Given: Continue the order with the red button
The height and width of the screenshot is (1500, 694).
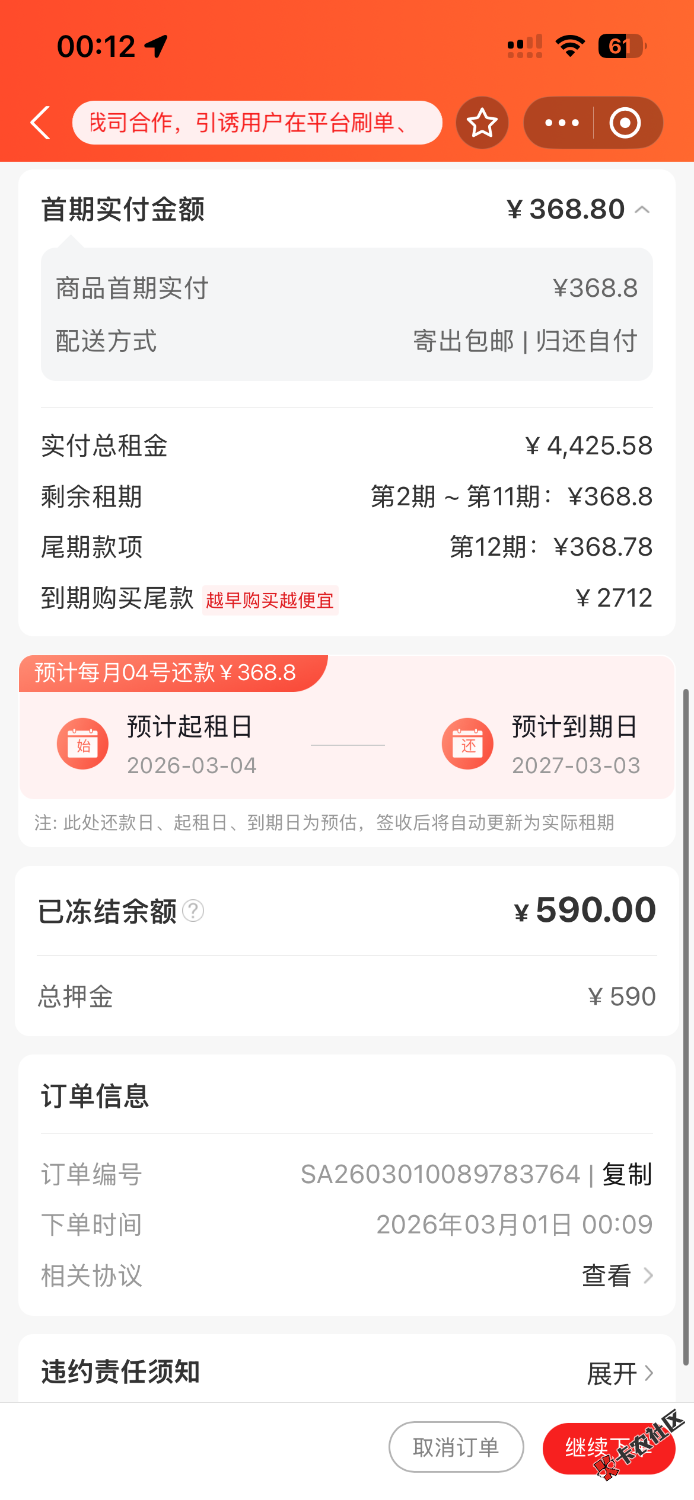Looking at the screenshot, I should tap(605, 1447).
